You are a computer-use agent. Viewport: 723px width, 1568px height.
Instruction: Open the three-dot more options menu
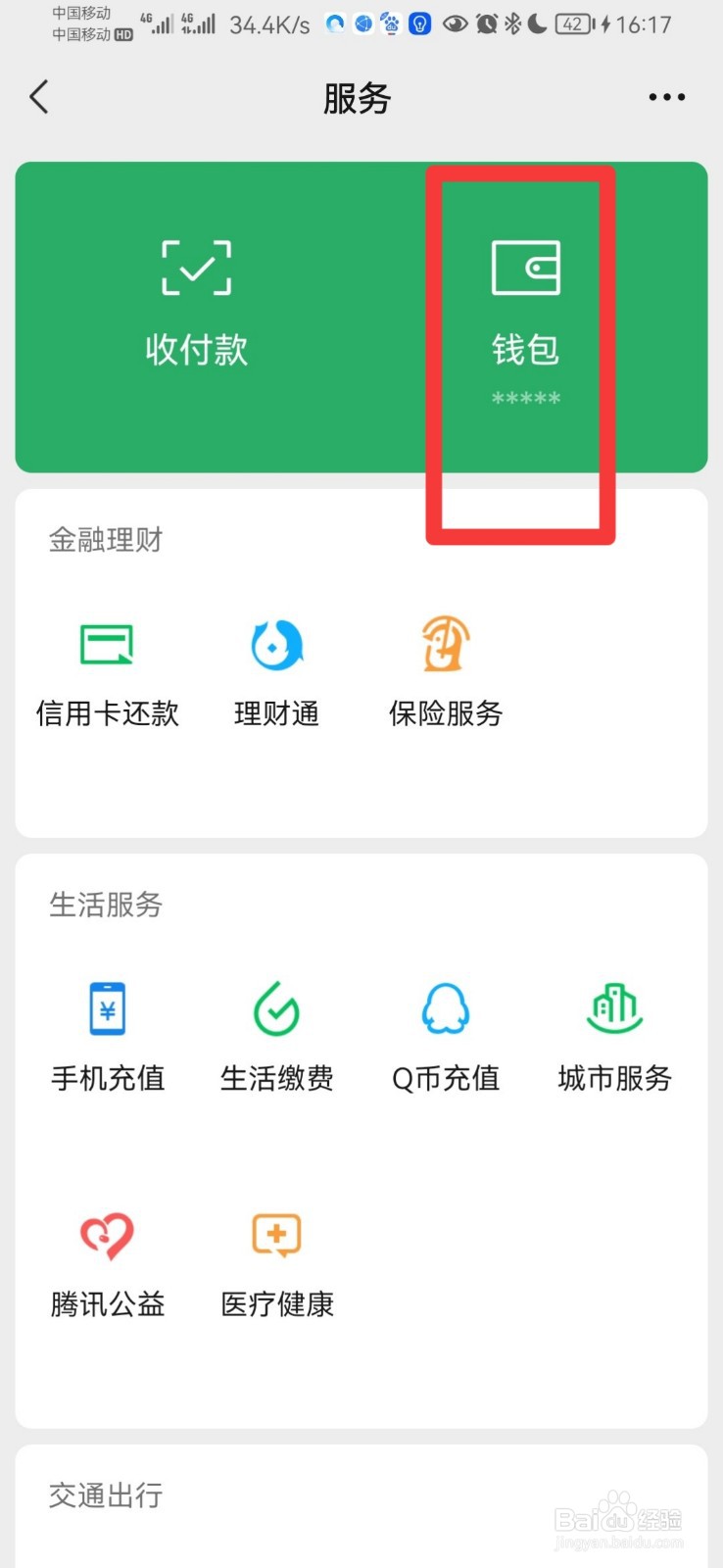tap(665, 97)
